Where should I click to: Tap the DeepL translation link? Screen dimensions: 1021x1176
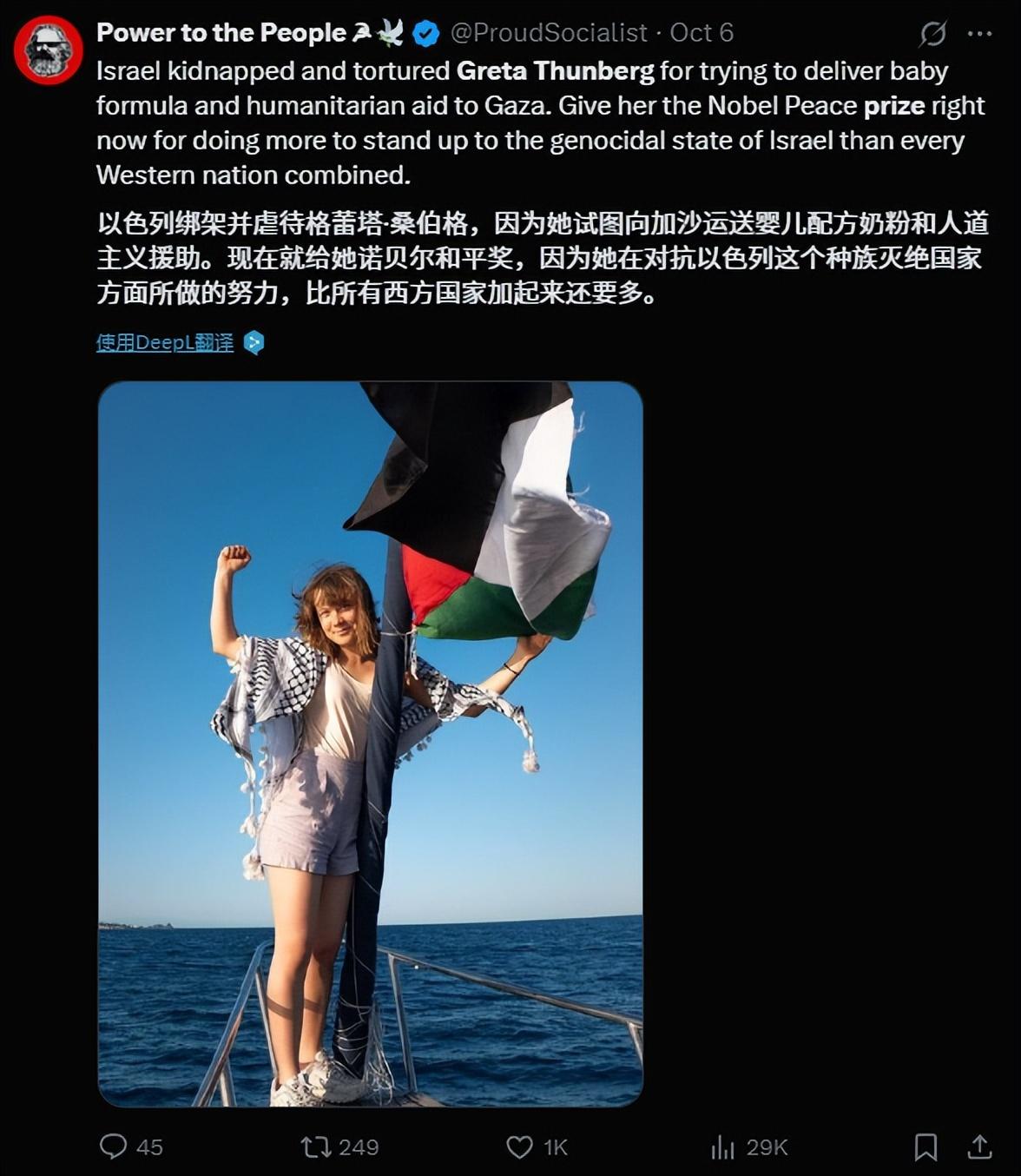pyautogui.click(x=165, y=342)
